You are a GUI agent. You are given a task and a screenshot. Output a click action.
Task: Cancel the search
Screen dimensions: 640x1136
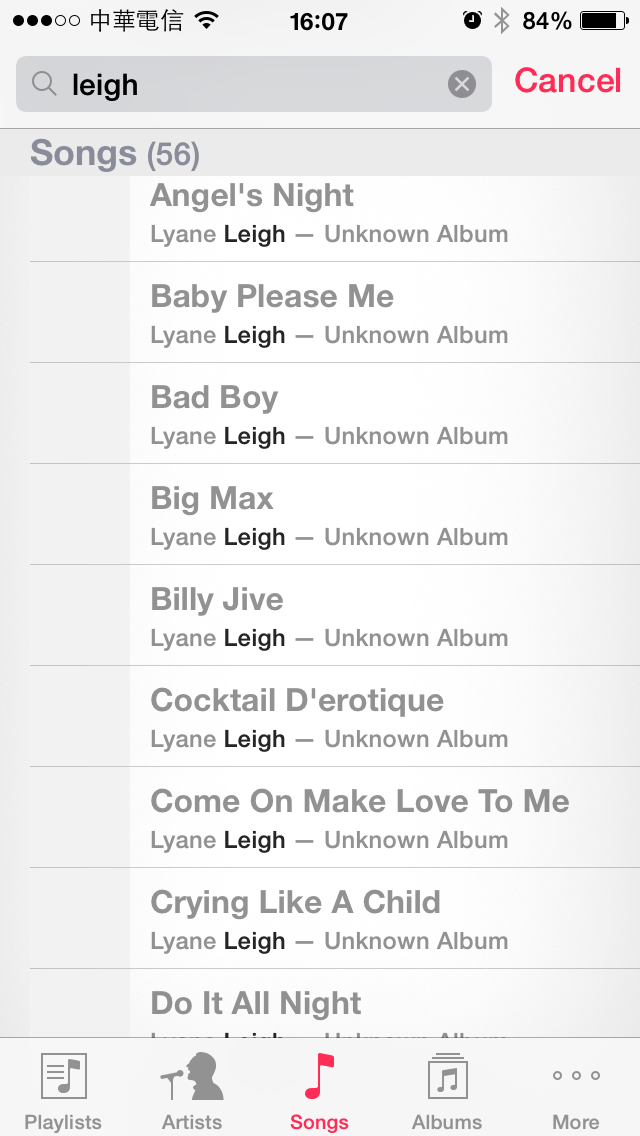point(568,80)
